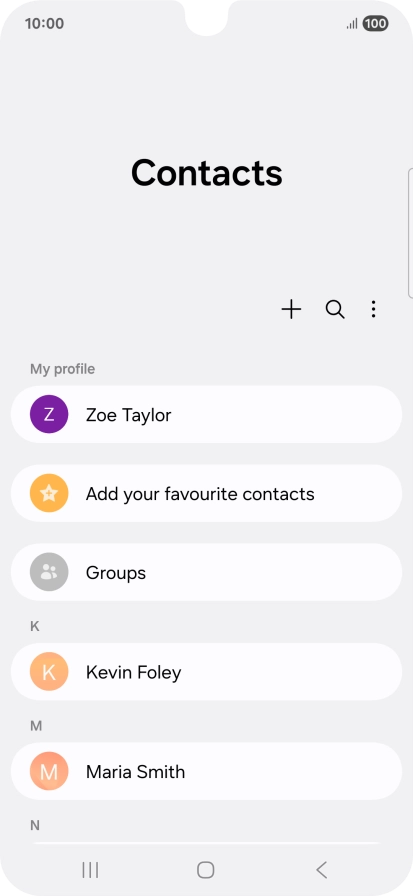Image resolution: width=413 pixels, height=896 pixels.
Task: Open Groups
Action: tap(206, 572)
